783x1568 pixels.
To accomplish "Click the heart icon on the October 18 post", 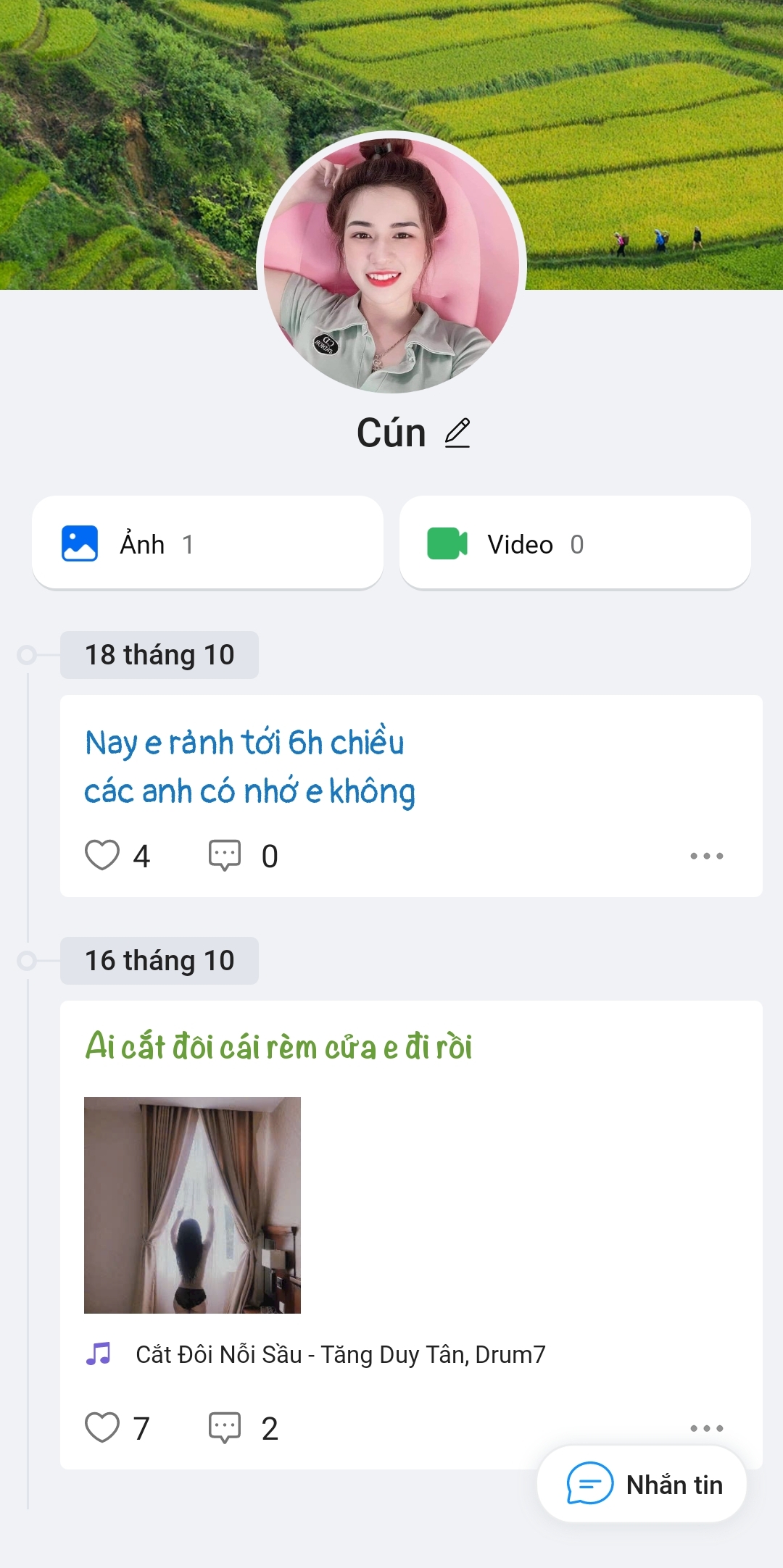I will click(x=104, y=855).
